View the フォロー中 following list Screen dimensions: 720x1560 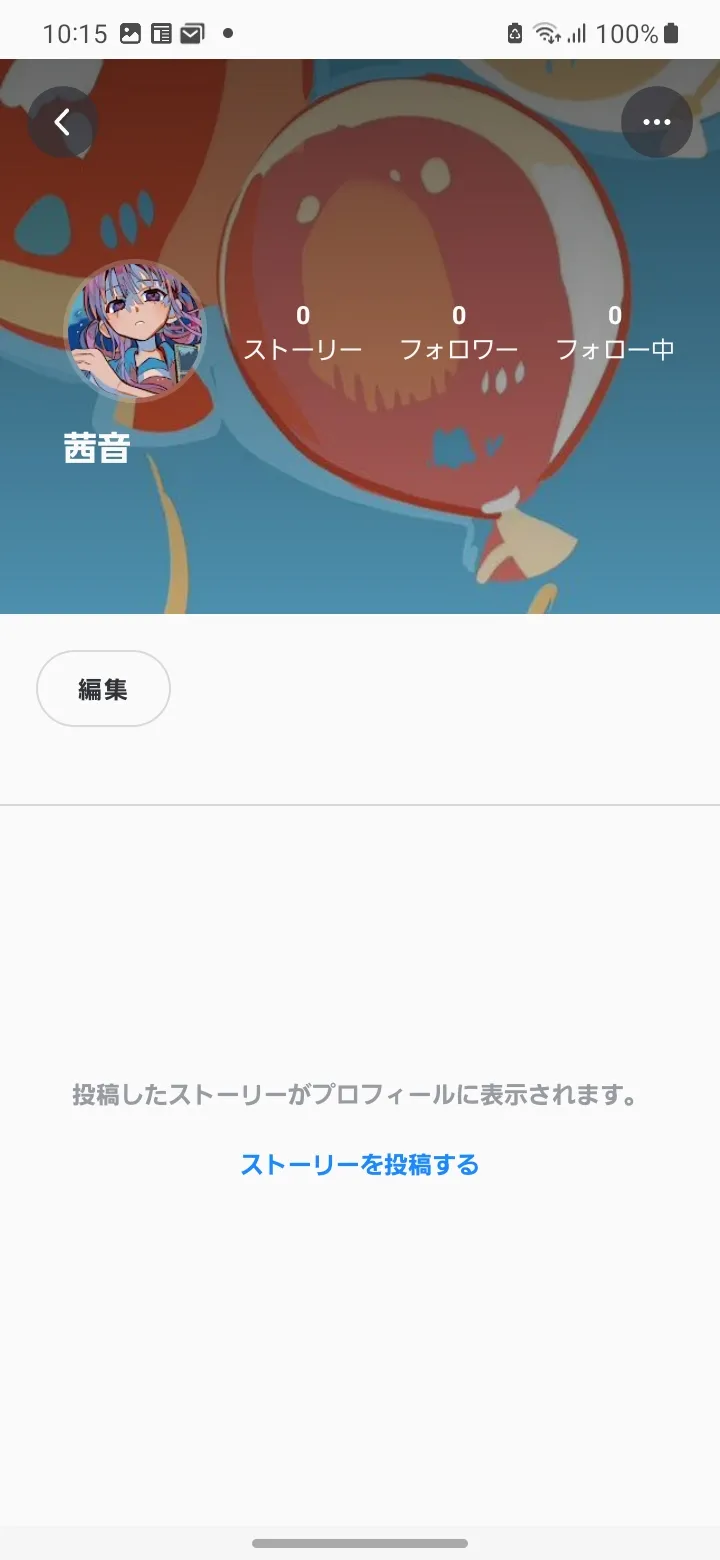point(615,333)
